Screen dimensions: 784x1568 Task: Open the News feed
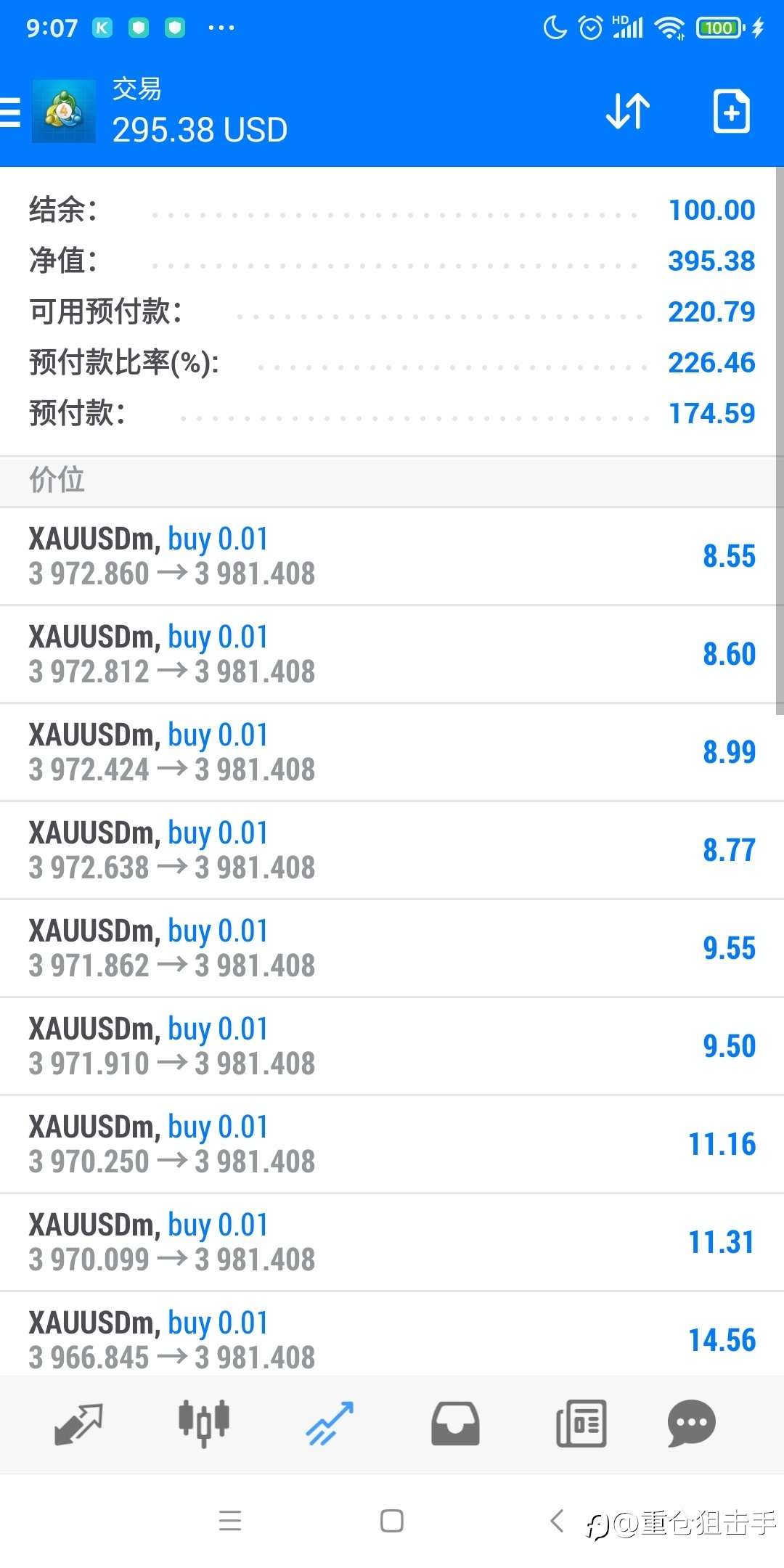581,1423
